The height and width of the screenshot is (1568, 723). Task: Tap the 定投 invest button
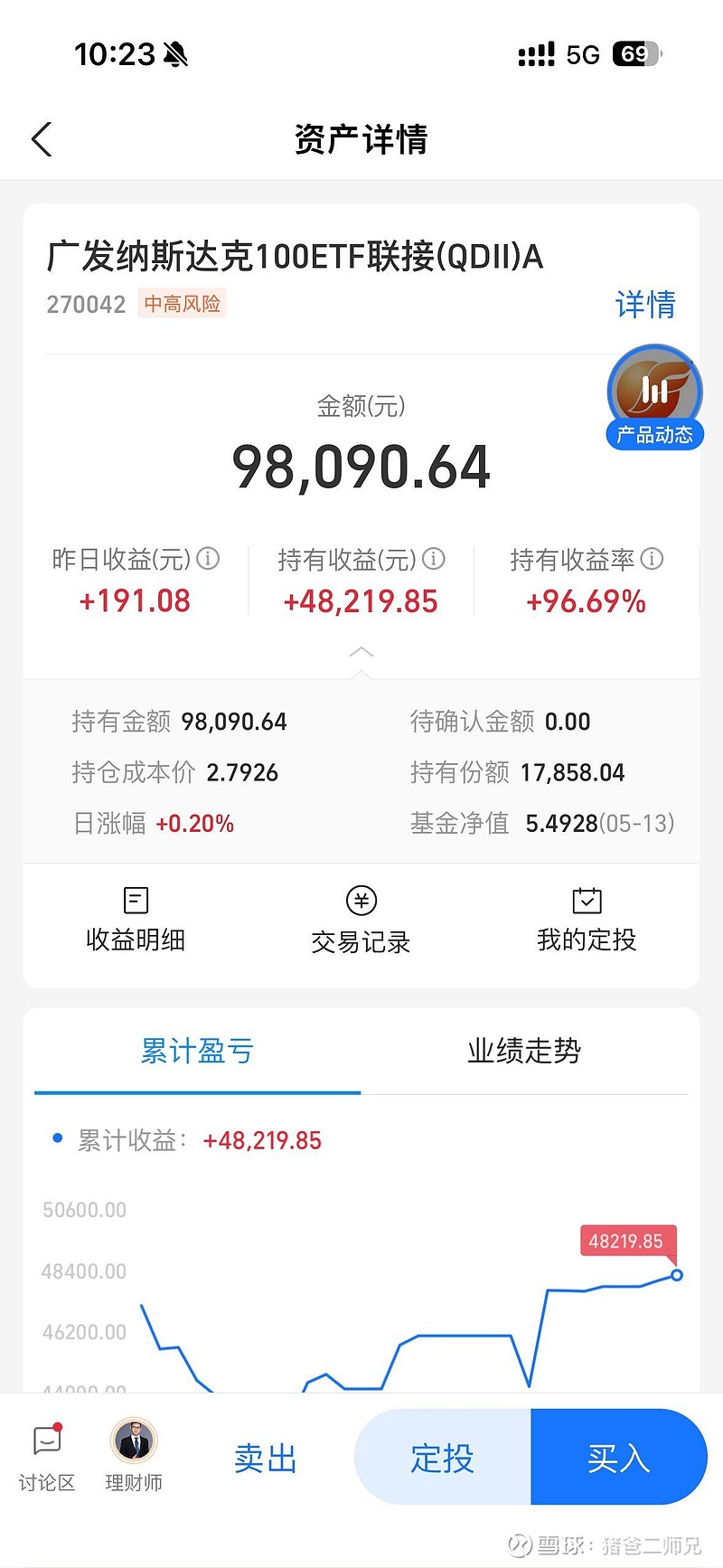tap(442, 1458)
